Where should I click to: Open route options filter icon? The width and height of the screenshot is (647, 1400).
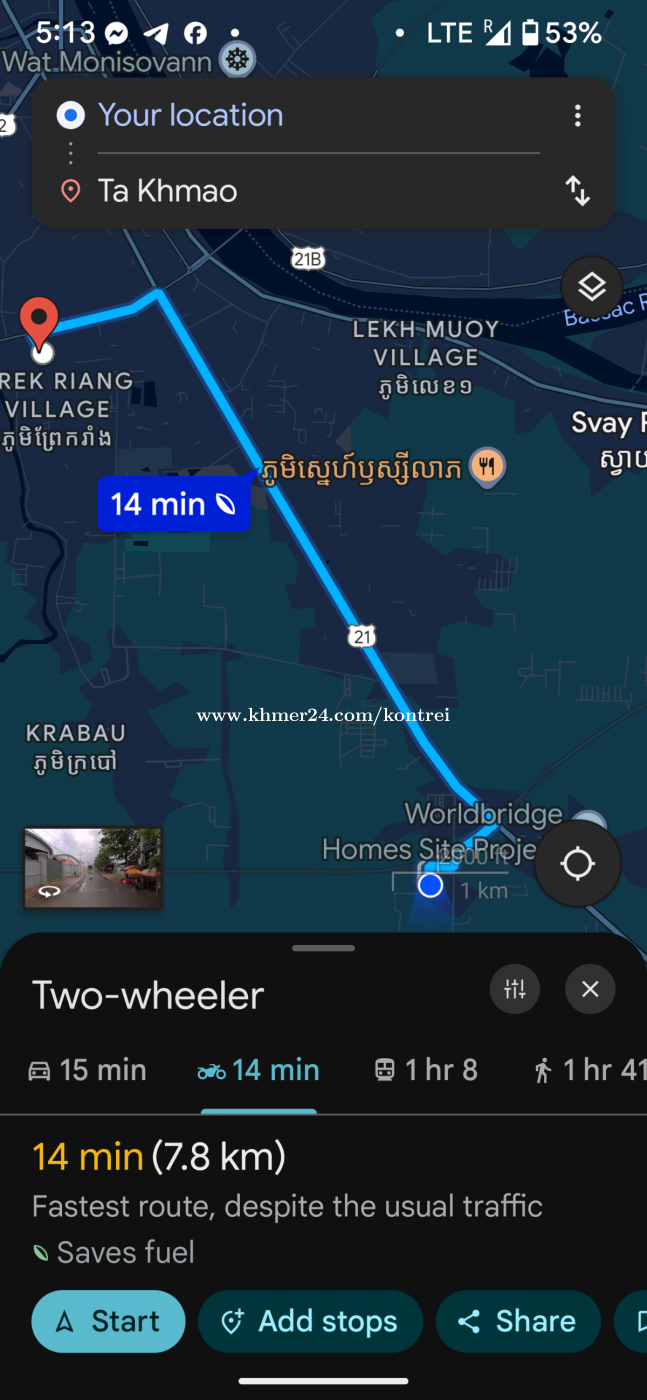coord(515,990)
